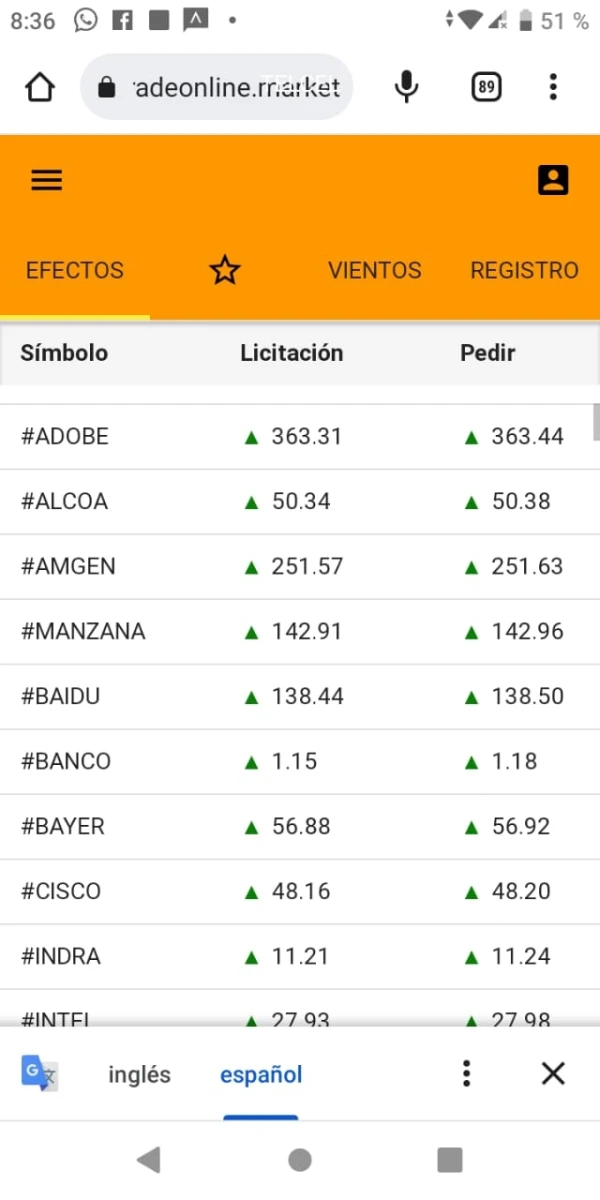Image resolution: width=600 pixels, height=1200 pixels.
Task: Open the hamburger drawer menu
Action: tap(47, 180)
